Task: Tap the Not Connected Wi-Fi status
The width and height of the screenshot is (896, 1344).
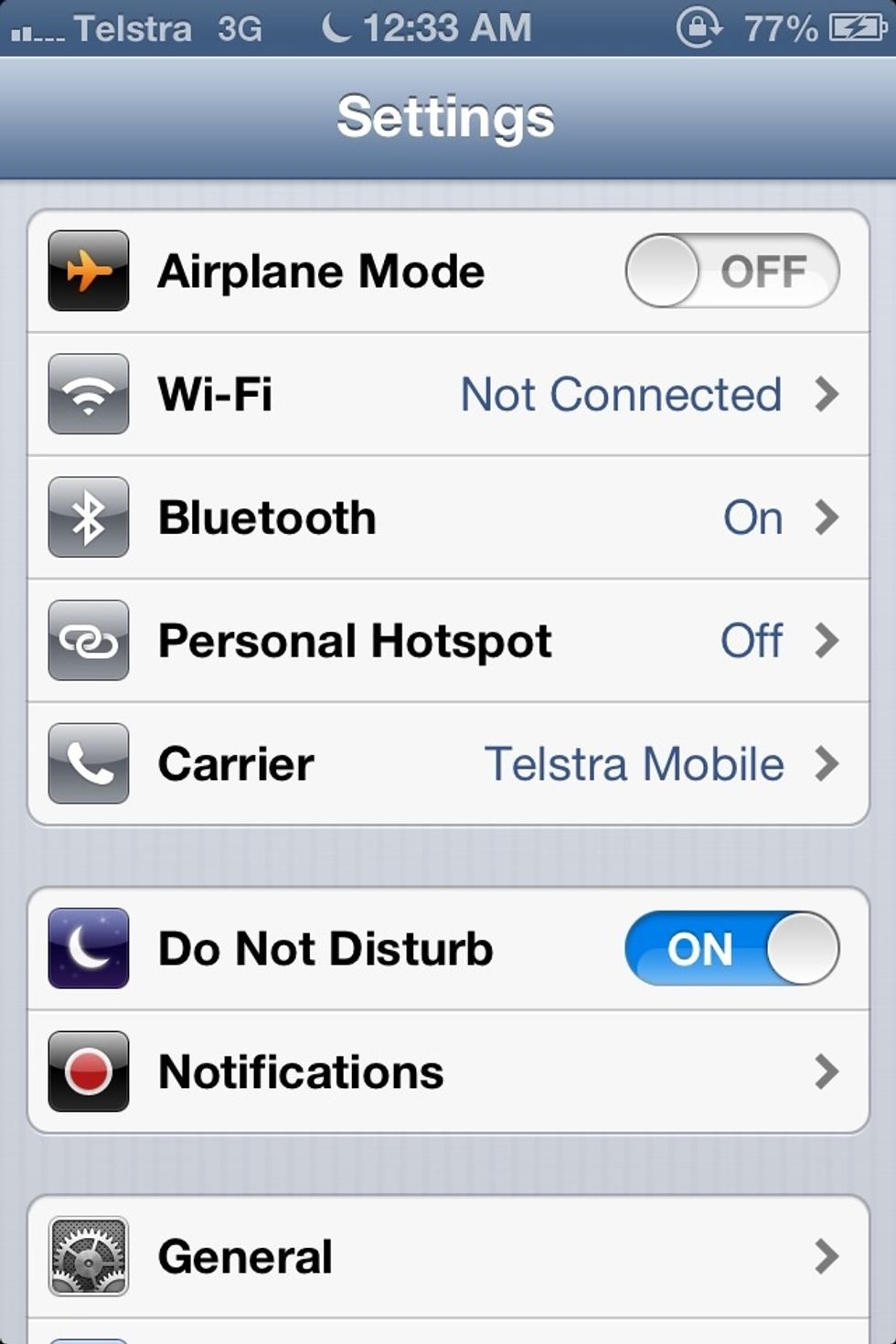Action: coord(622,395)
